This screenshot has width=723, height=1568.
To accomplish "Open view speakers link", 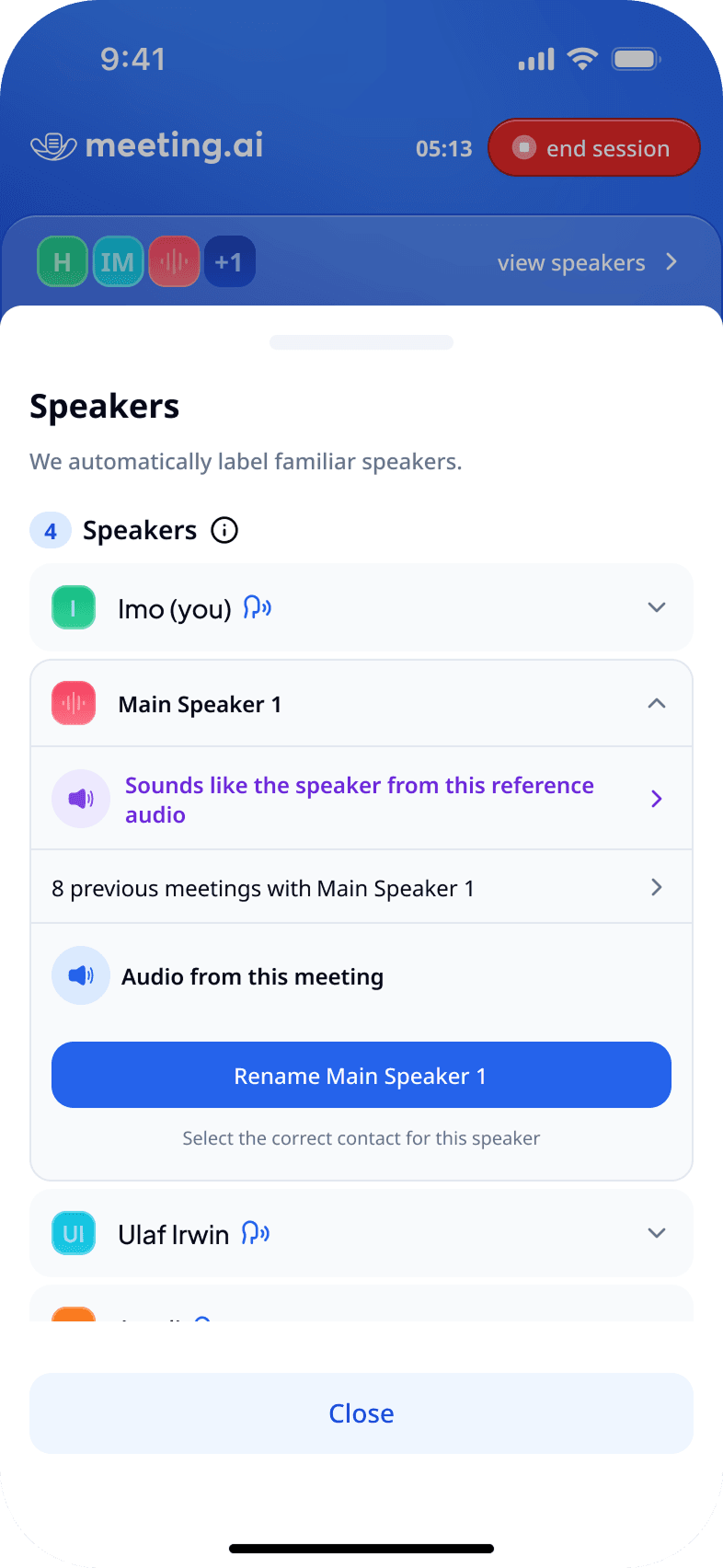I will (x=586, y=263).
